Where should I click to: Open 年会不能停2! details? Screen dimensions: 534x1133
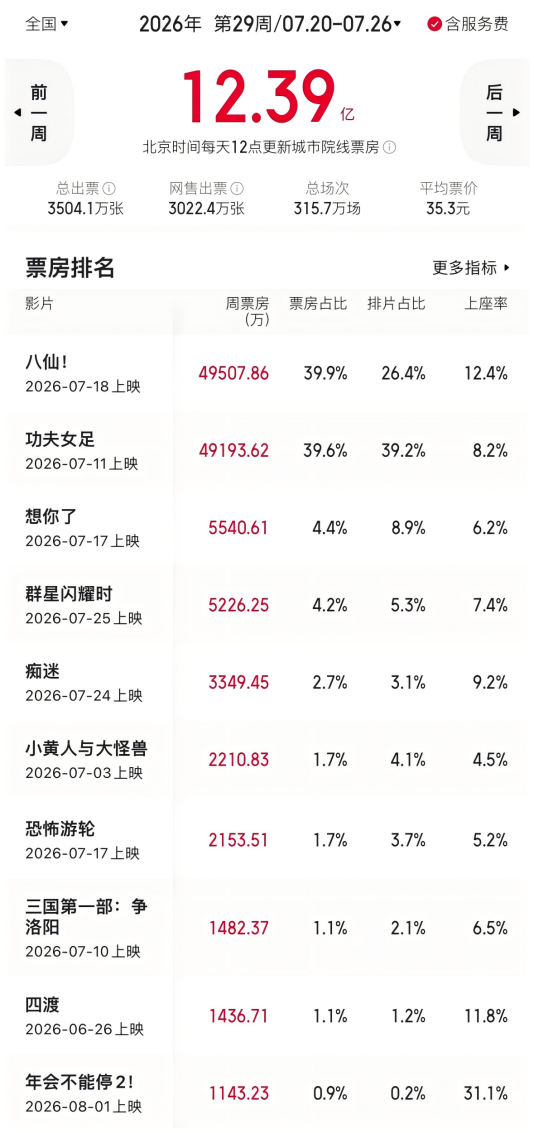[x=267, y=1093]
